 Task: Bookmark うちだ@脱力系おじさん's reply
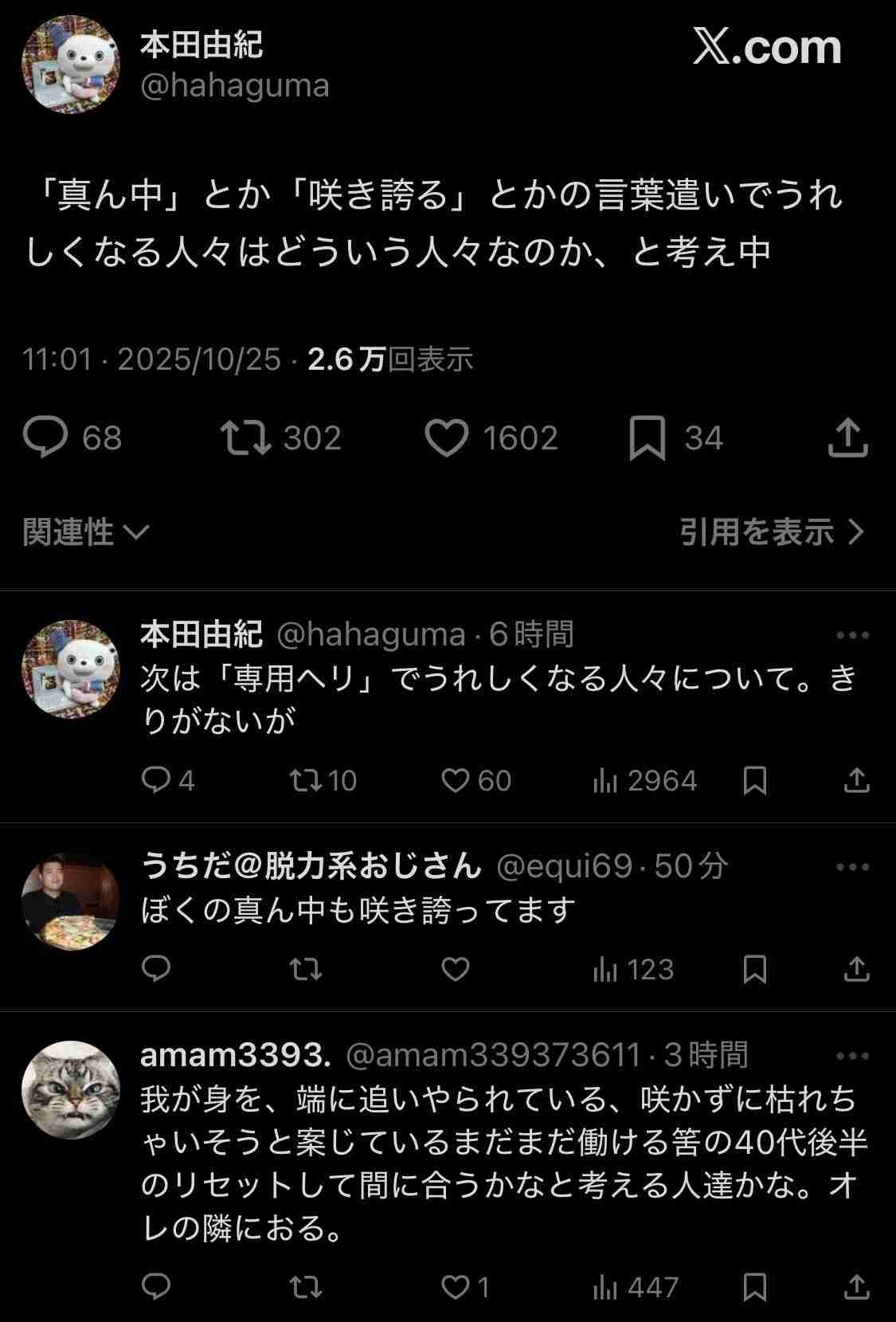point(754,969)
